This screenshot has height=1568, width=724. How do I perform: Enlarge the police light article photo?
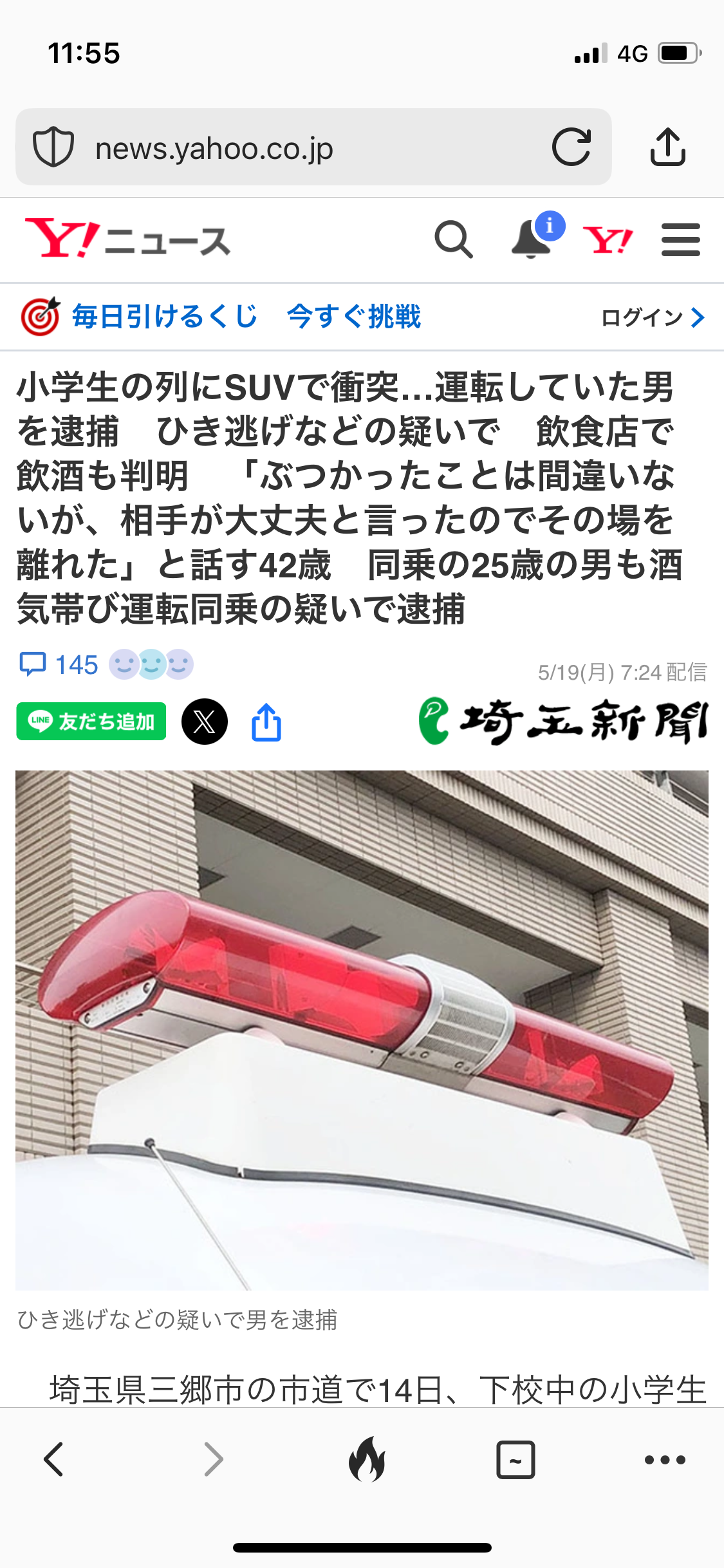click(362, 1030)
